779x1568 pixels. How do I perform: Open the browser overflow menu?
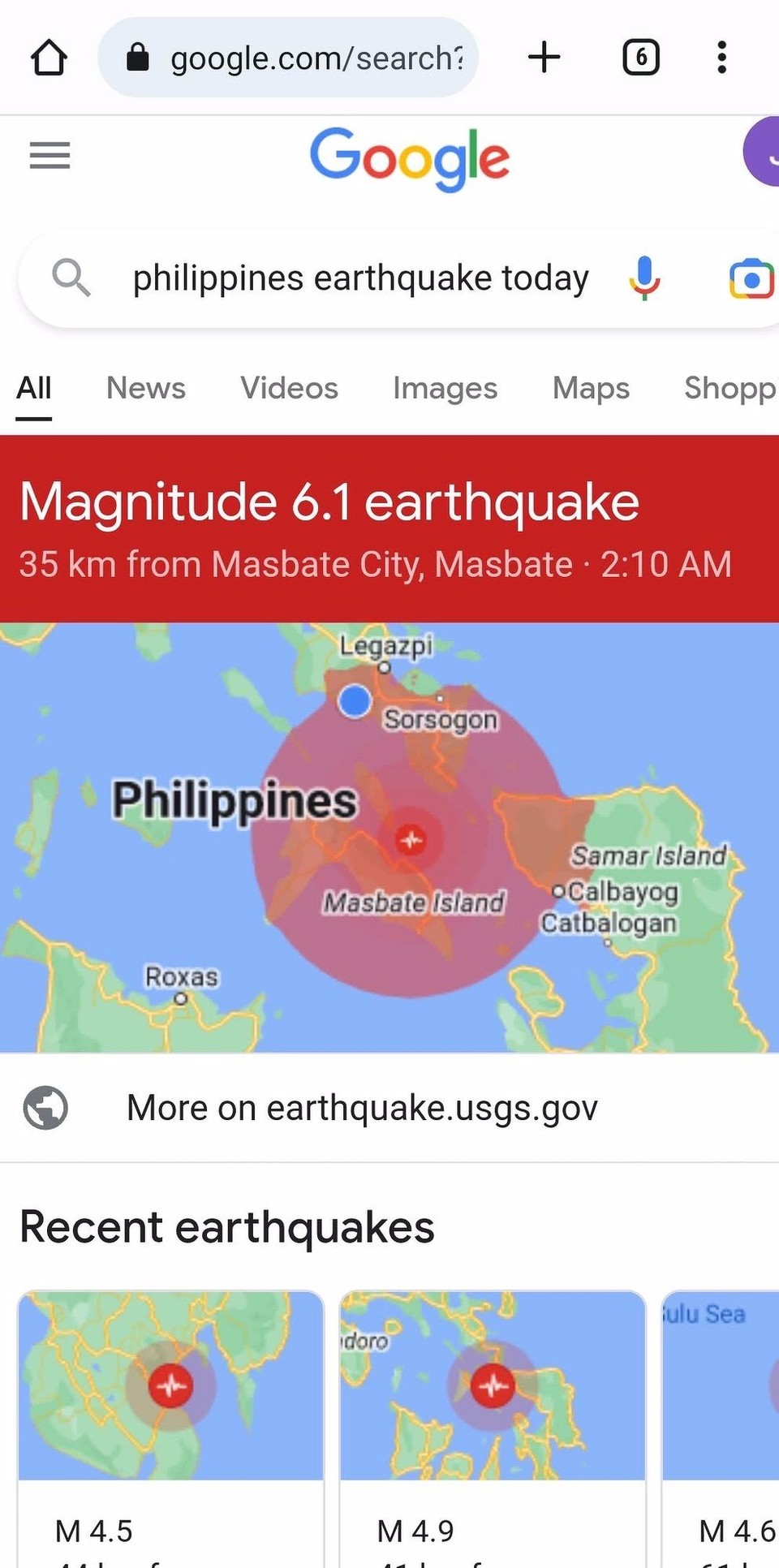721,58
